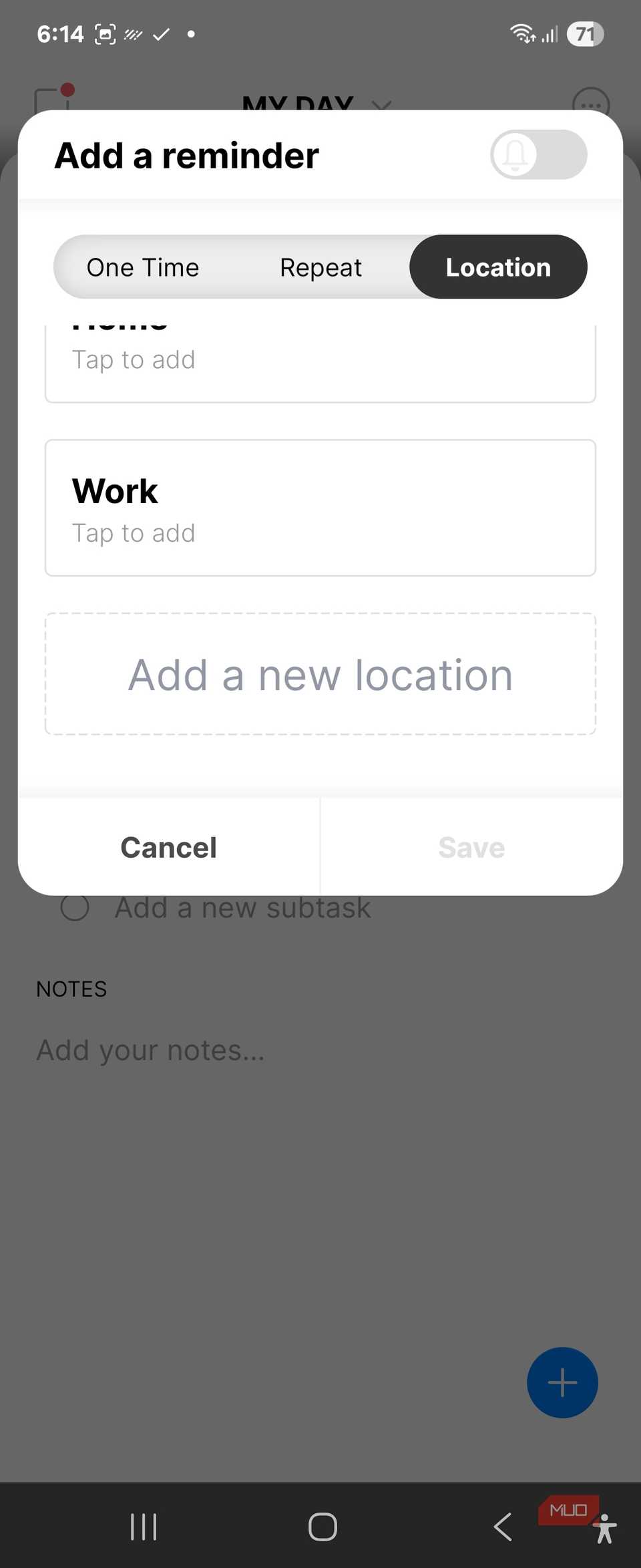
Task: Open the Work location card
Action: pyautogui.click(x=320, y=508)
